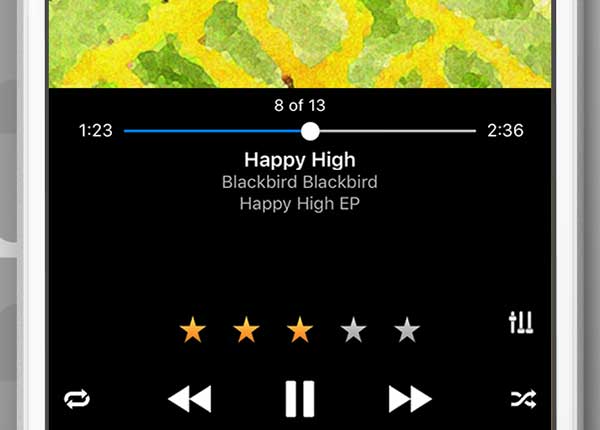Rate the song one star

[x=192, y=329]
